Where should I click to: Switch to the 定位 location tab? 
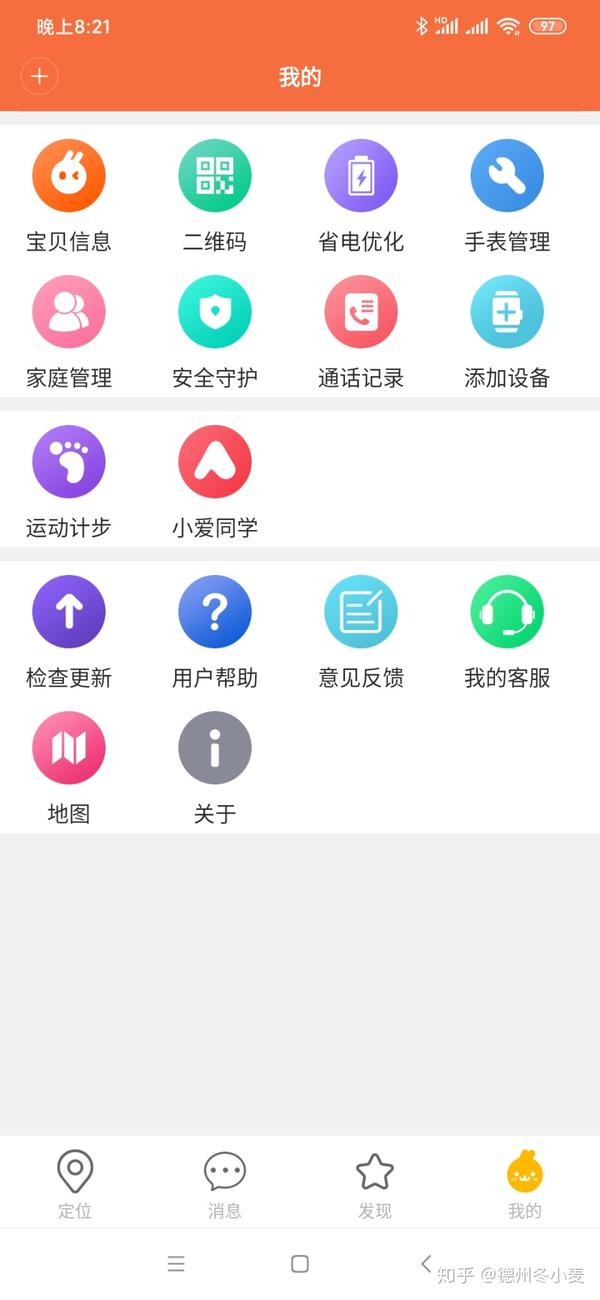(75, 1185)
